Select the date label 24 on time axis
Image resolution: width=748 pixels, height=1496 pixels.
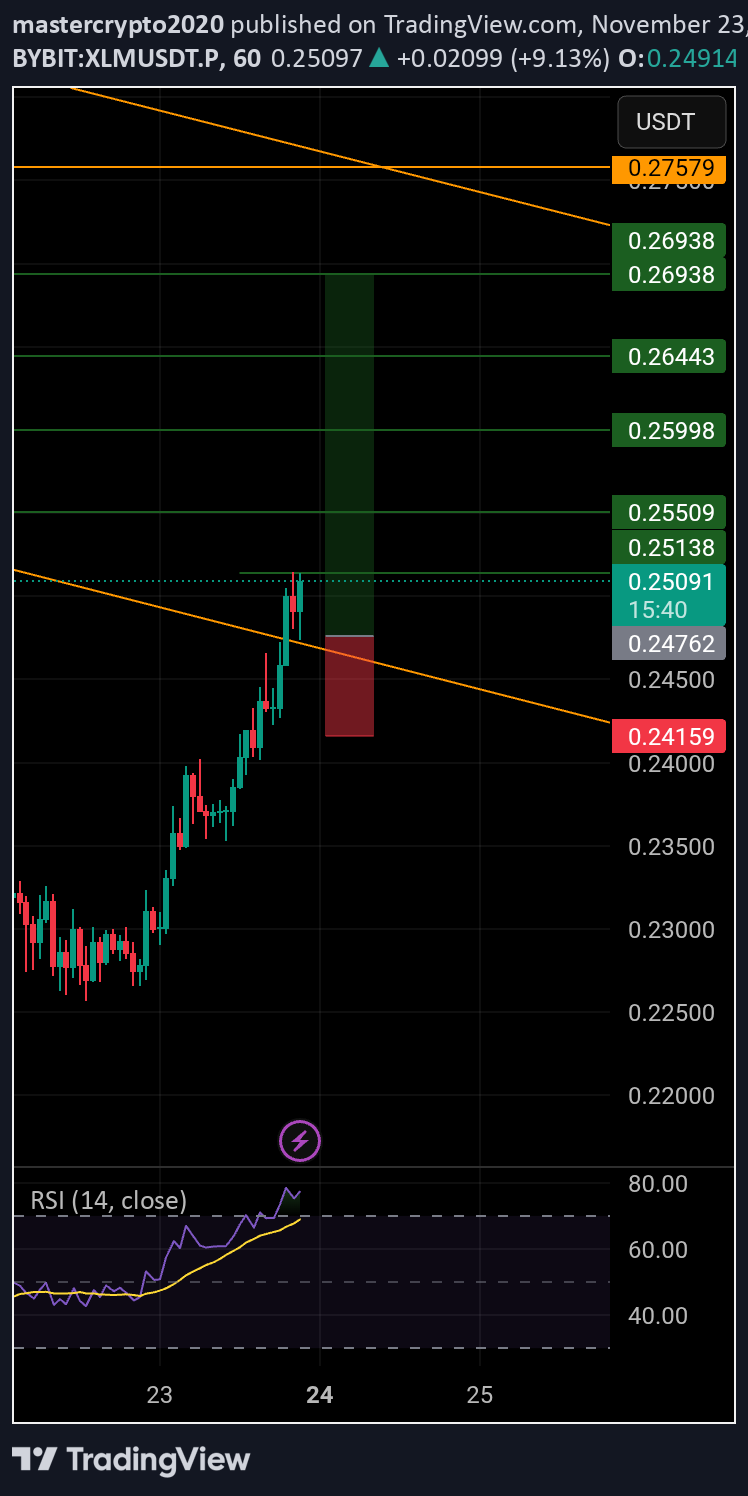pos(319,1394)
